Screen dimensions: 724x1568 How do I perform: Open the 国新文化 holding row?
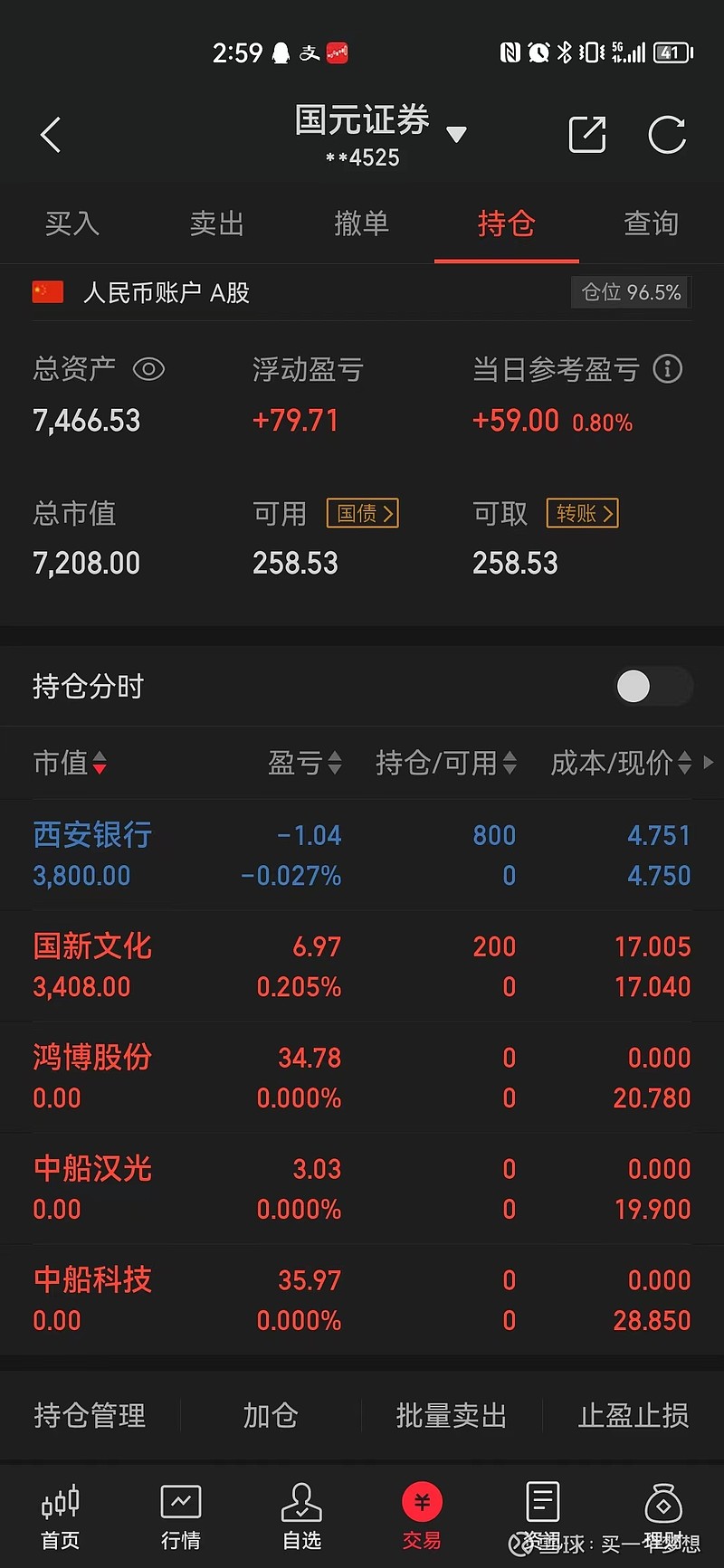[x=362, y=966]
